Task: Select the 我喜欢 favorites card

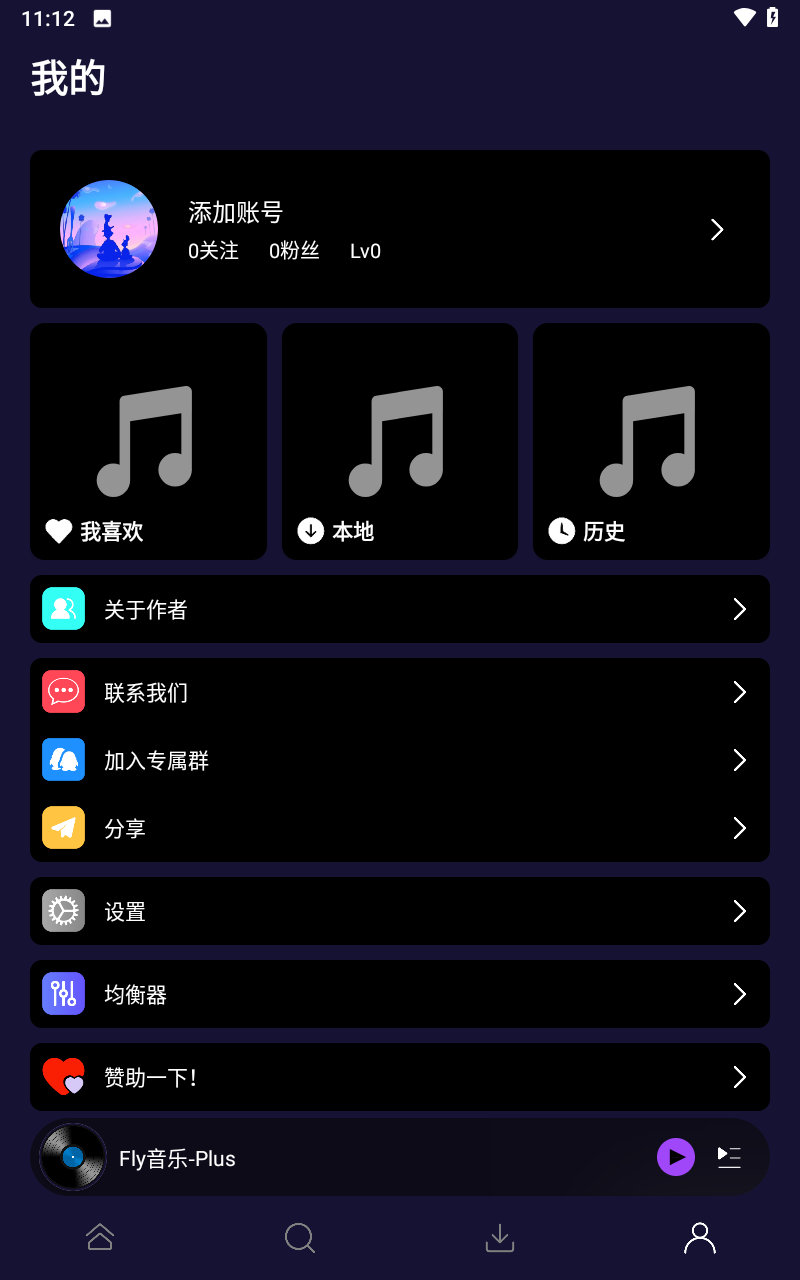Action: 148,441
